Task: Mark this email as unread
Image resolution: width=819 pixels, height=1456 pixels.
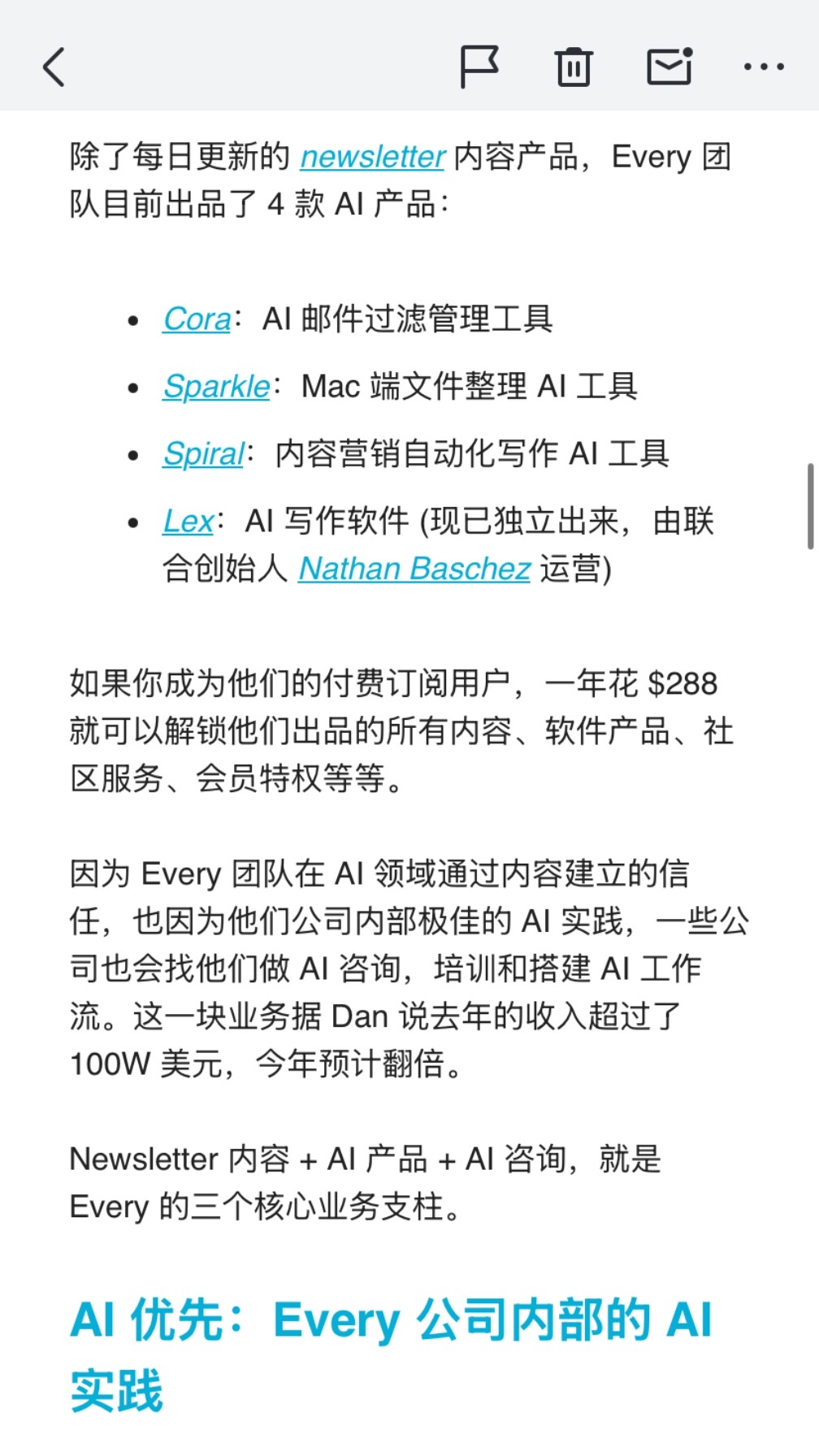Action: coord(669,66)
